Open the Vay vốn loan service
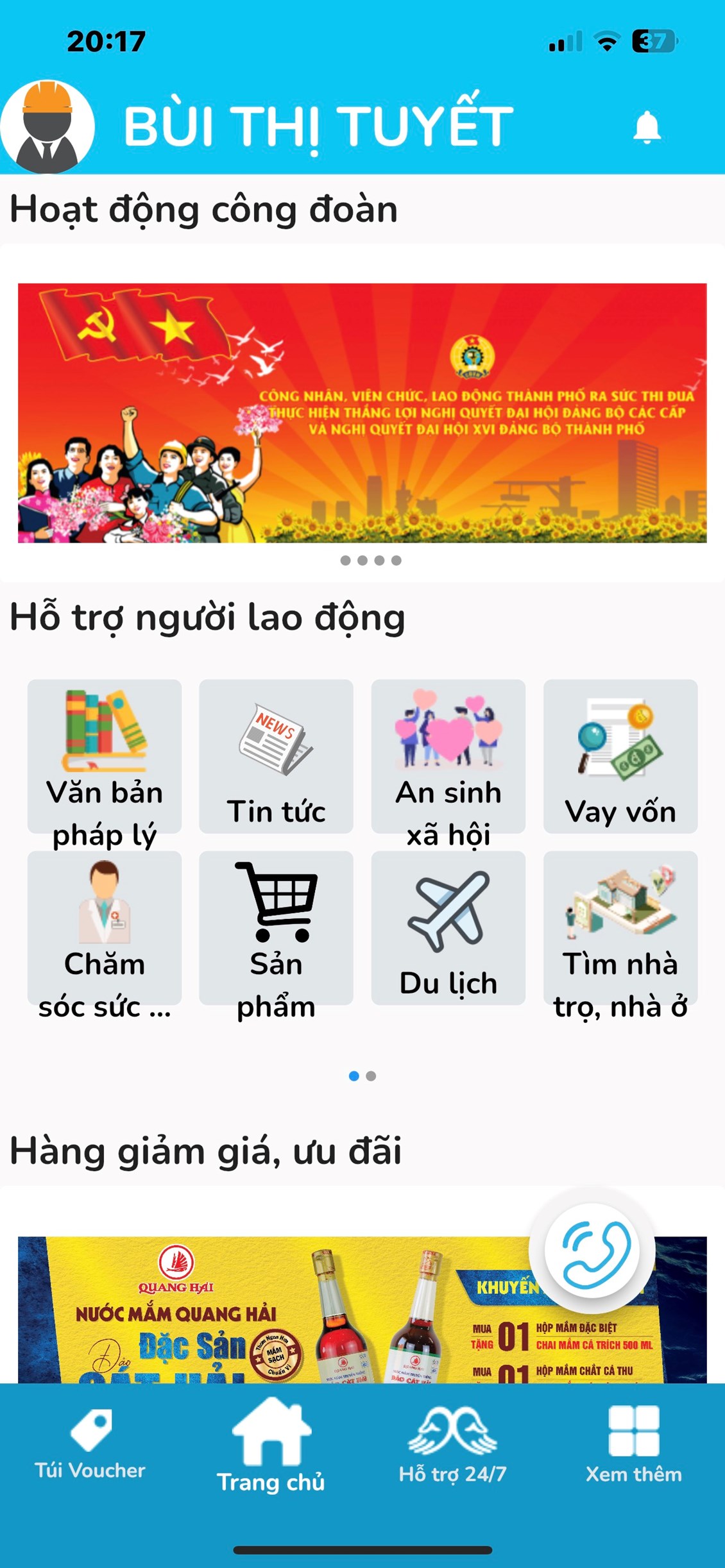The width and height of the screenshot is (725, 1568). pos(620,757)
